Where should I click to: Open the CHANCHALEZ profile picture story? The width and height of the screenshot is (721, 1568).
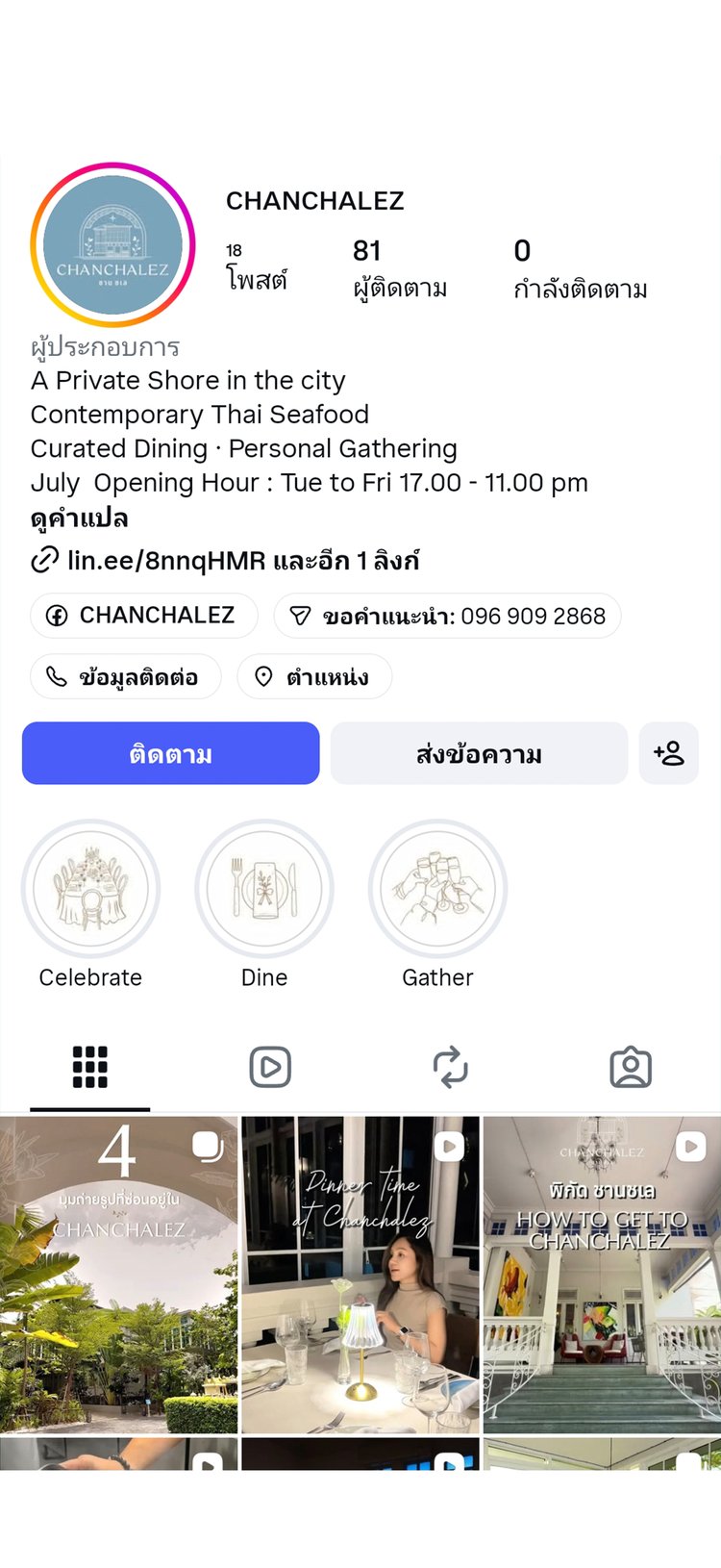pos(112,245)
